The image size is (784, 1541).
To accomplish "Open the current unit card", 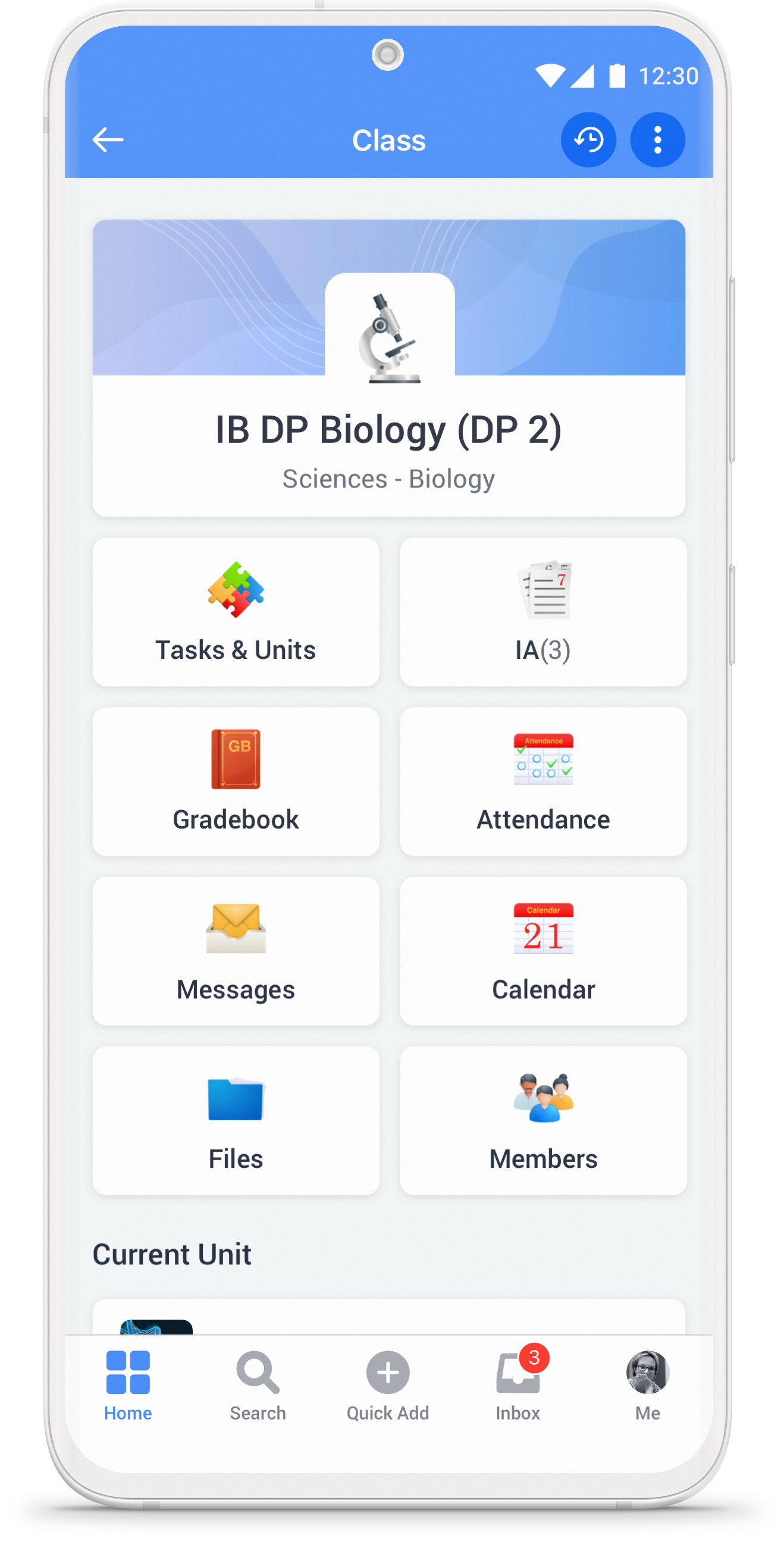I will click(x=388, y=1316).
